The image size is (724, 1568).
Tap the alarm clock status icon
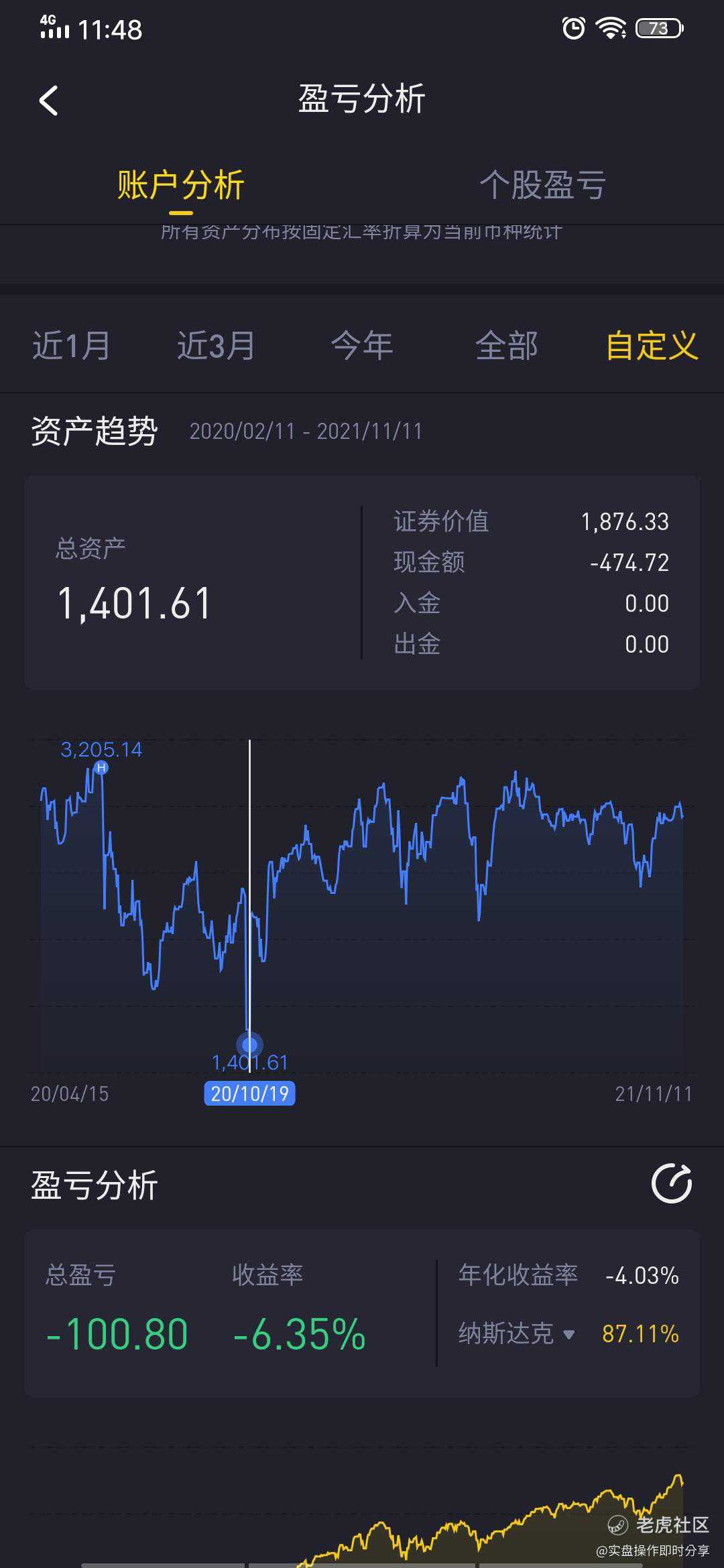tap(573, 27)
